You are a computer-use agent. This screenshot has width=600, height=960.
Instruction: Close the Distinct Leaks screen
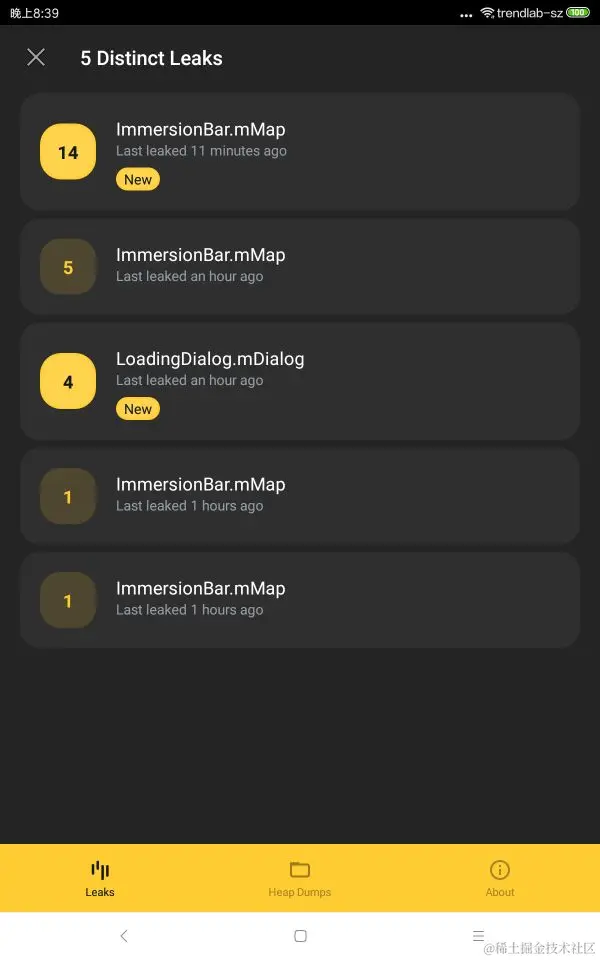pyautogui.click(x=36, y=58)
